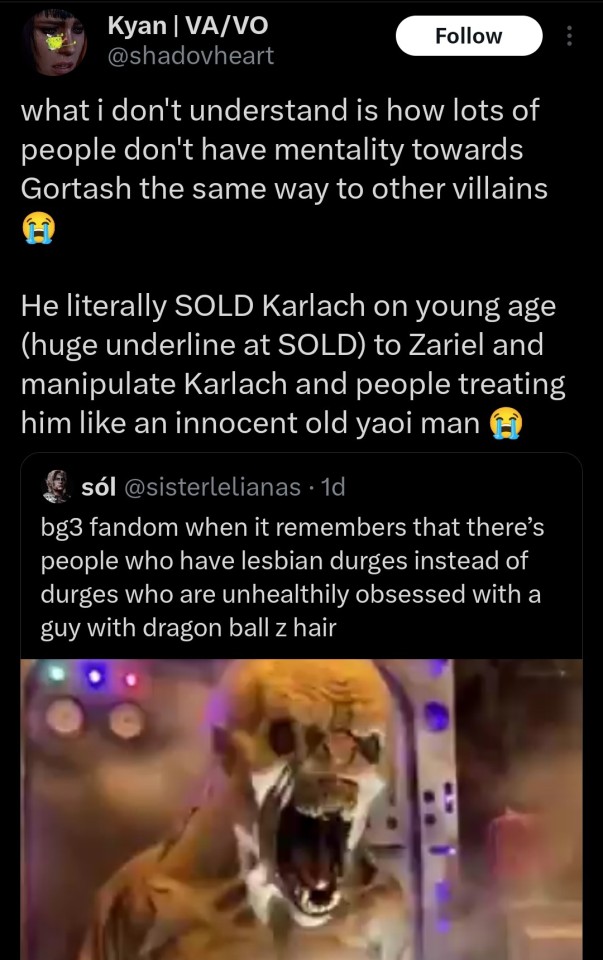Screen dimensions: 603x960
Task: View the quoted tweet's media
Action: pyautogui.click(x=300, y=808)
